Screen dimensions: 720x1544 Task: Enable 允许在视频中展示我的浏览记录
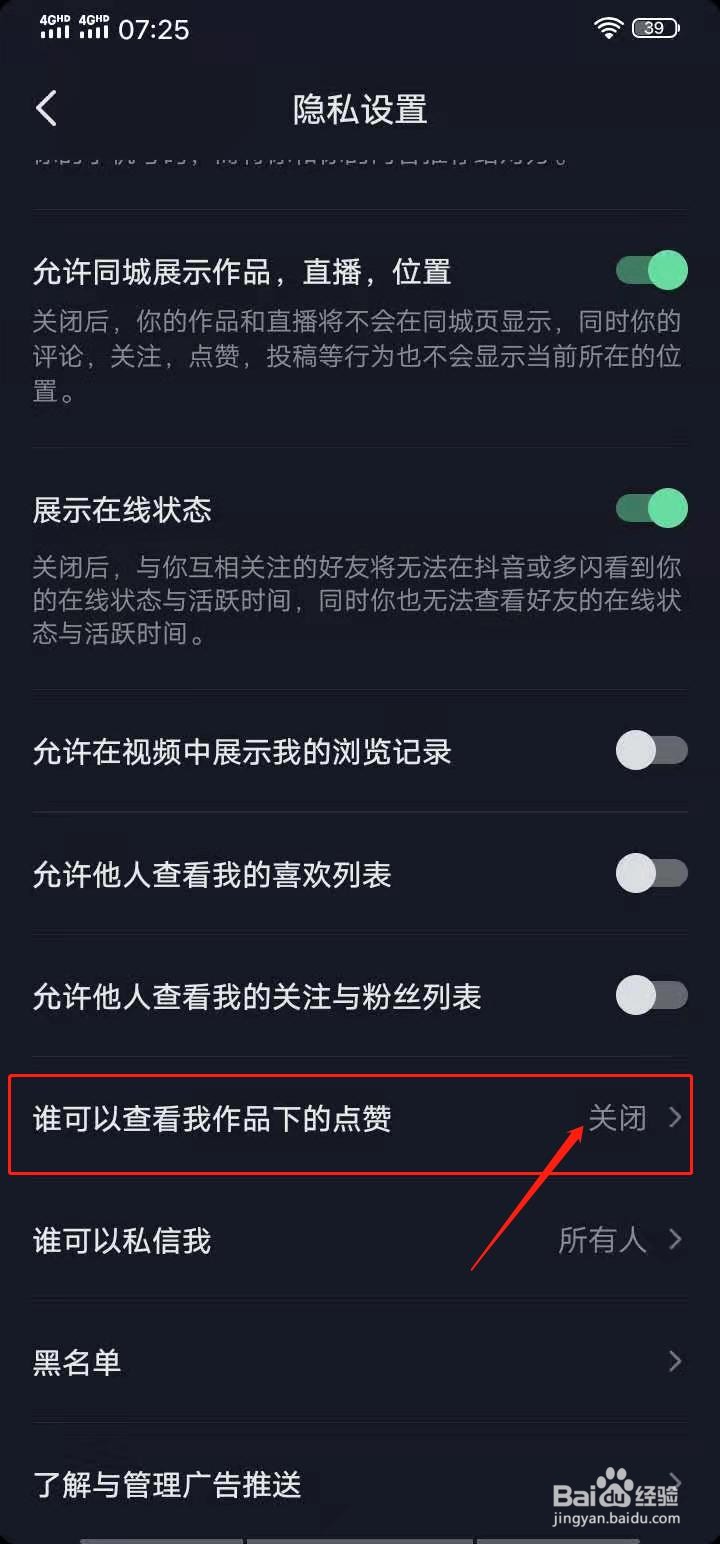click(x=650, y=751)
